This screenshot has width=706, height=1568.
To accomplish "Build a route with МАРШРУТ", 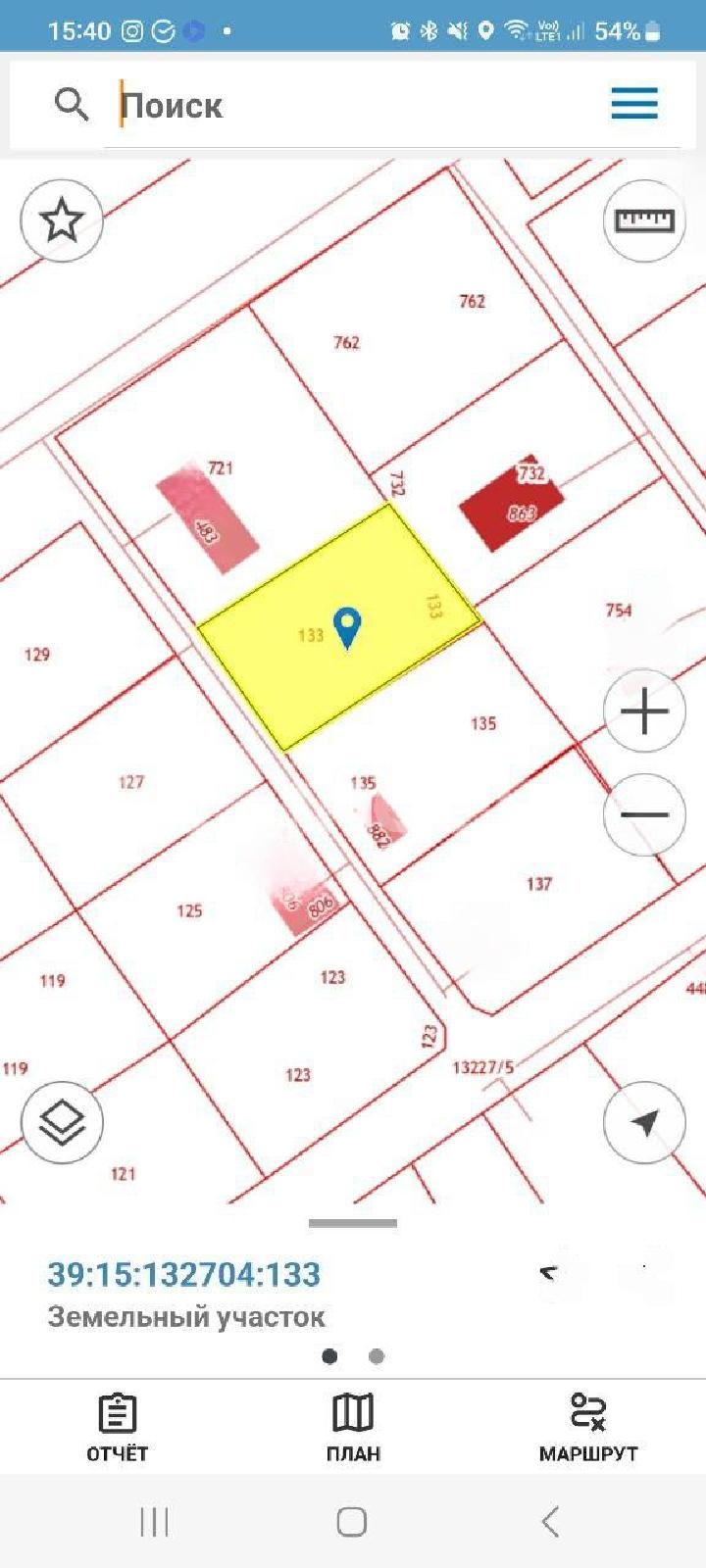I will [588, 1427].
